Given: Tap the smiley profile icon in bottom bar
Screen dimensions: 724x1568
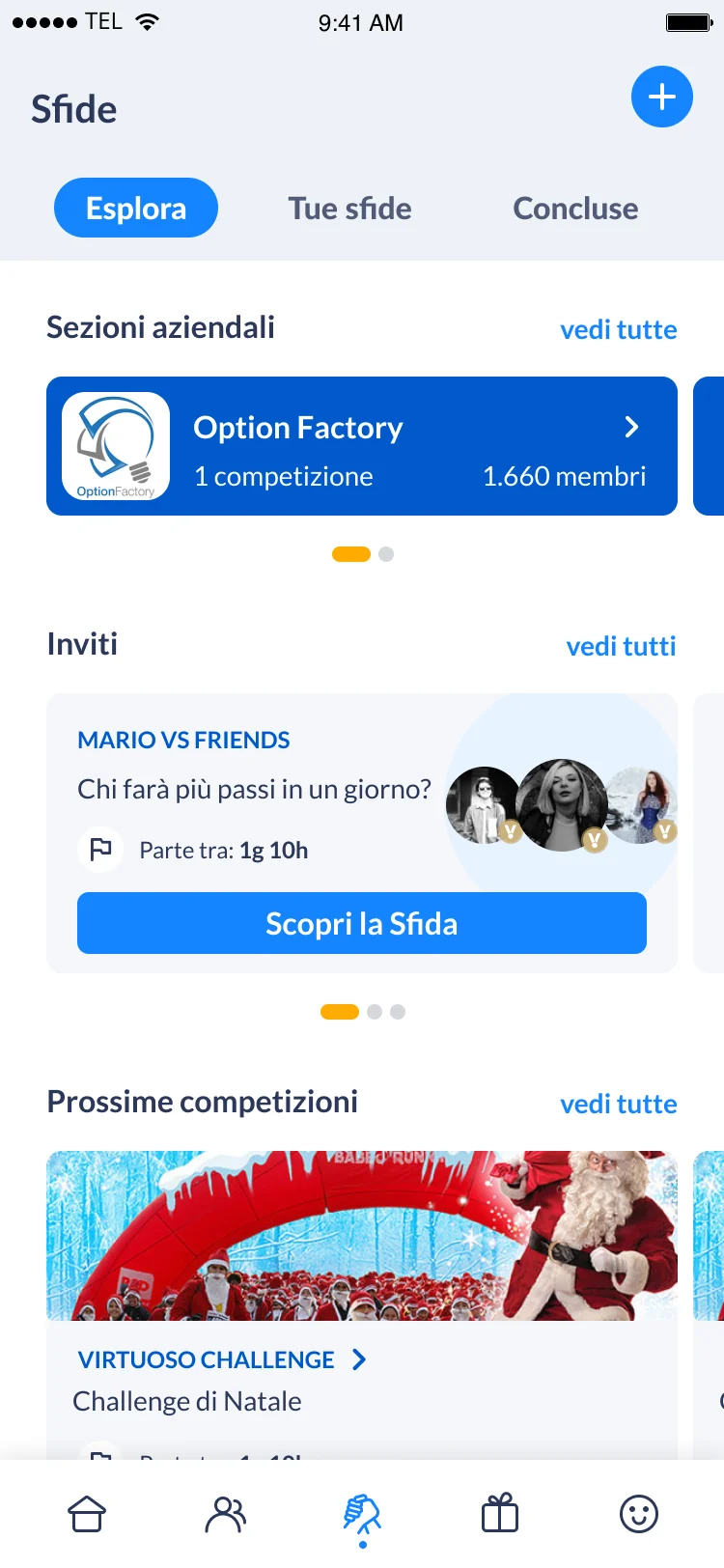Looking at the screenshot, I should click(637, 1514).
